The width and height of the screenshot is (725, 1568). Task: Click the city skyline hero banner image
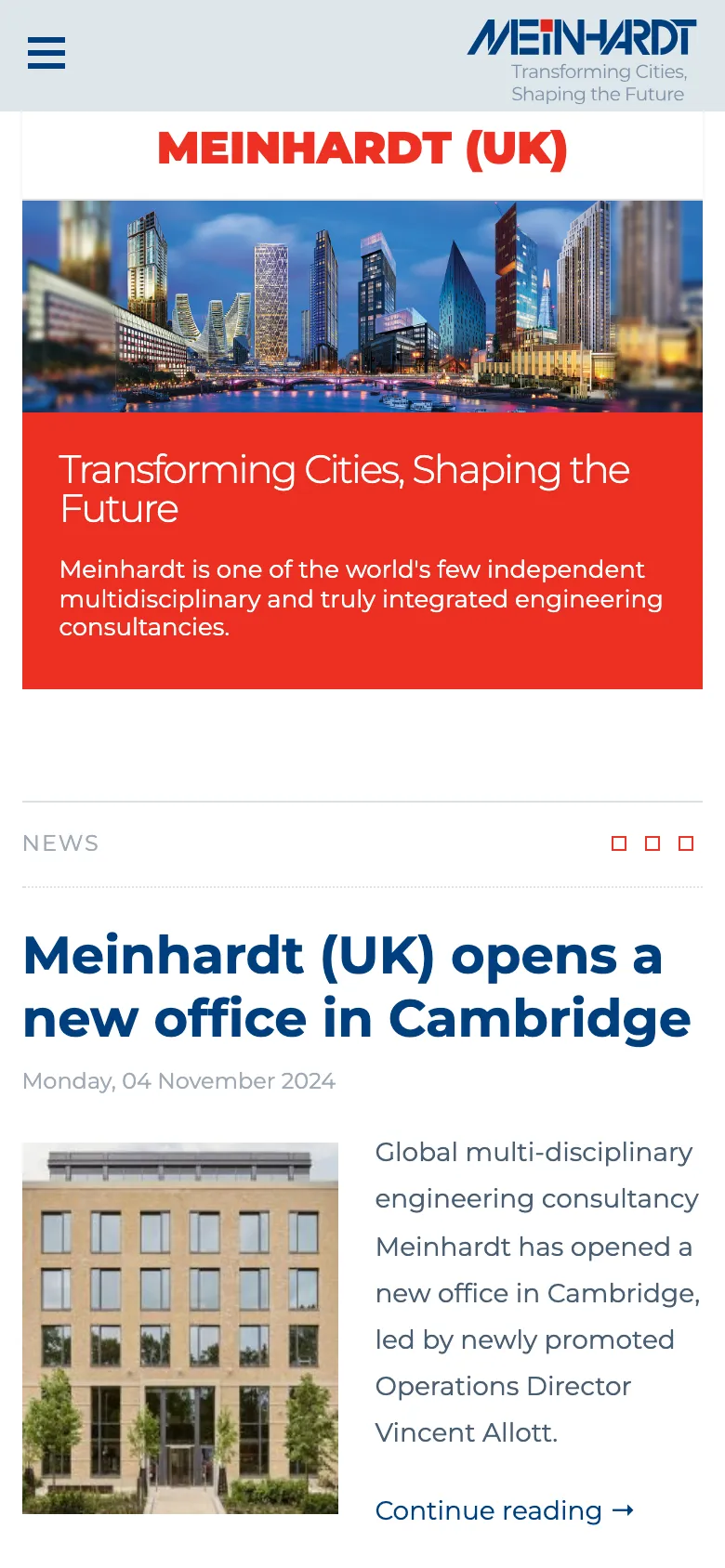point(362,307)
